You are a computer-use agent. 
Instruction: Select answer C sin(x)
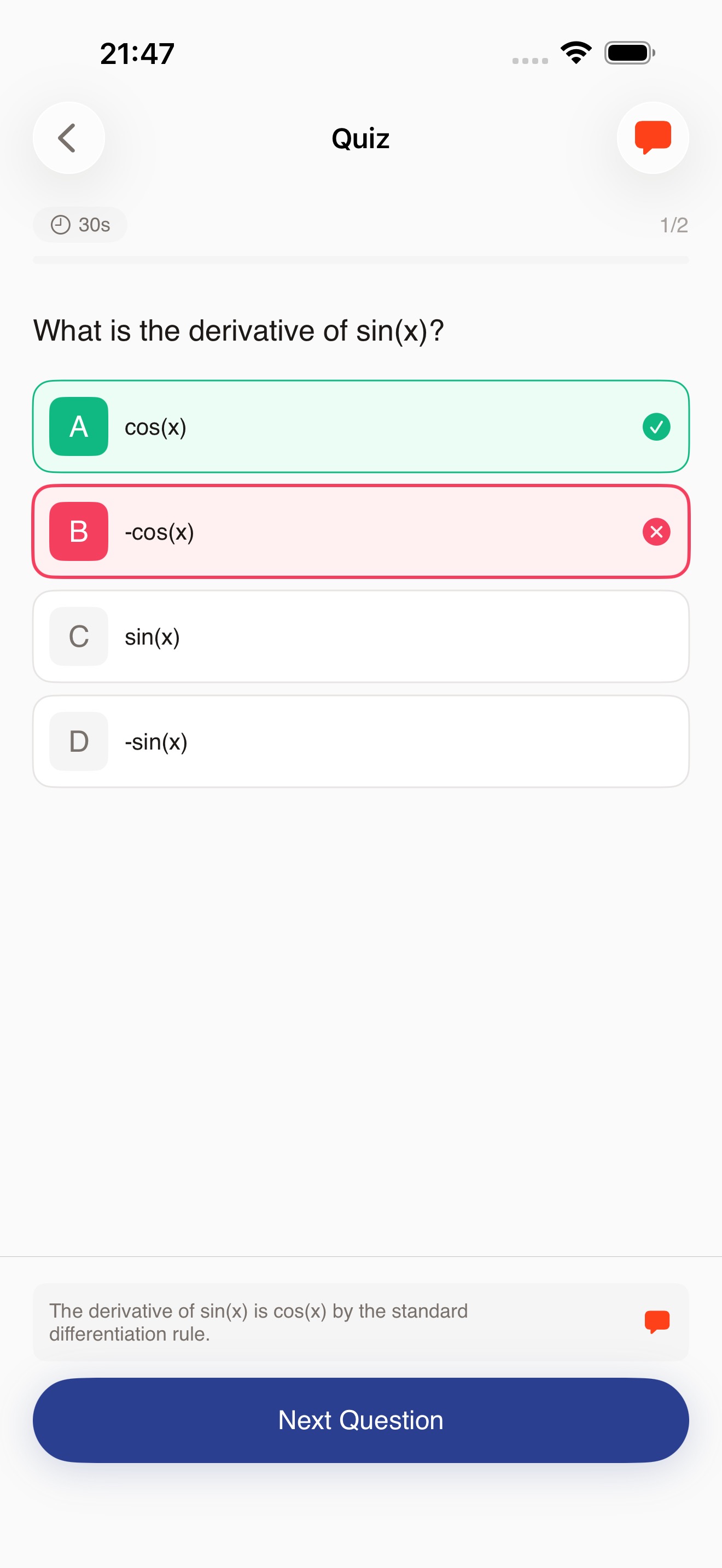tap(361, 636)
